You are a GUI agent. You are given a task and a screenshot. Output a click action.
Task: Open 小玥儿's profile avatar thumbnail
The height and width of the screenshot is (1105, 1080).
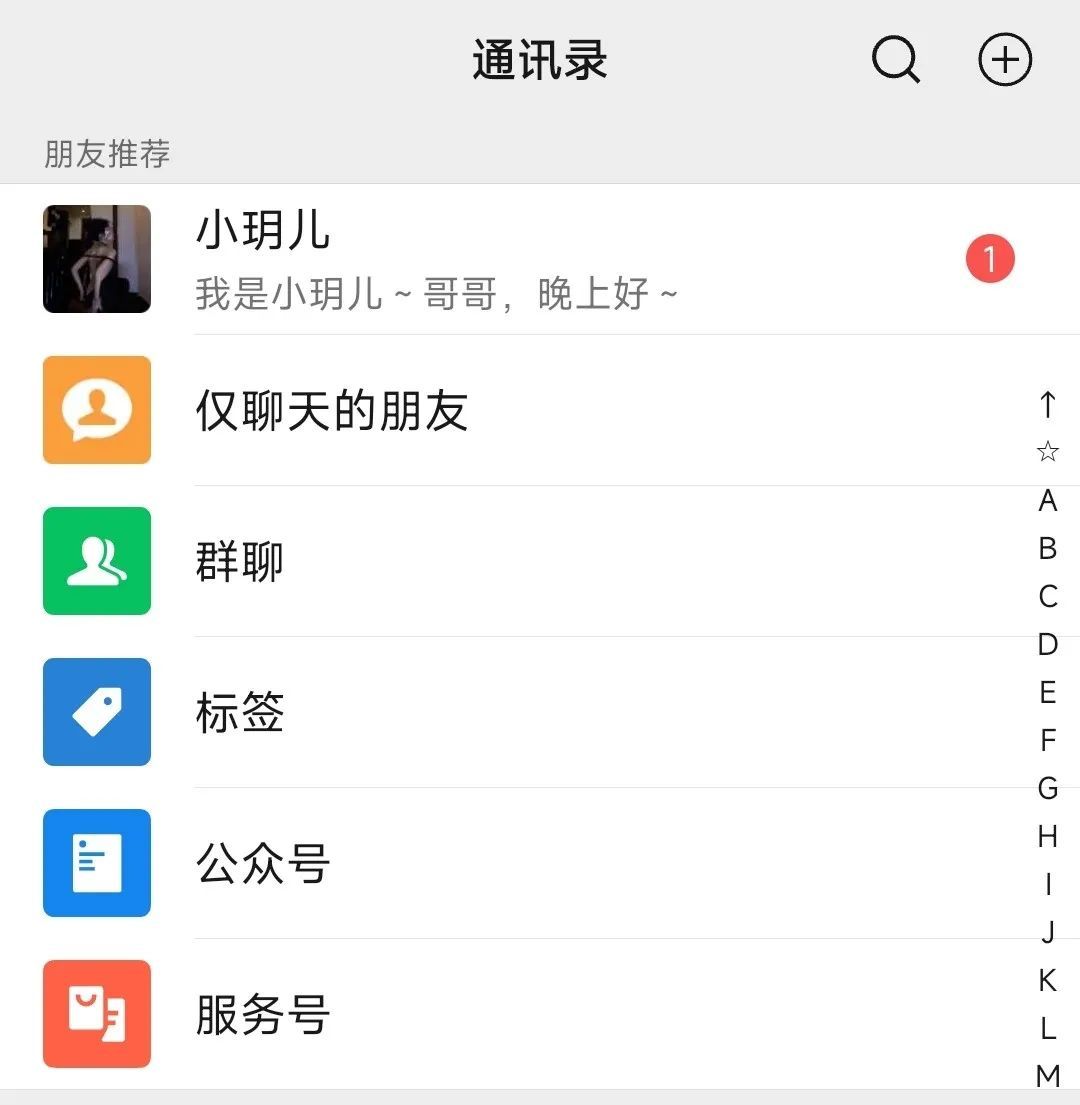tap(96, 258)
